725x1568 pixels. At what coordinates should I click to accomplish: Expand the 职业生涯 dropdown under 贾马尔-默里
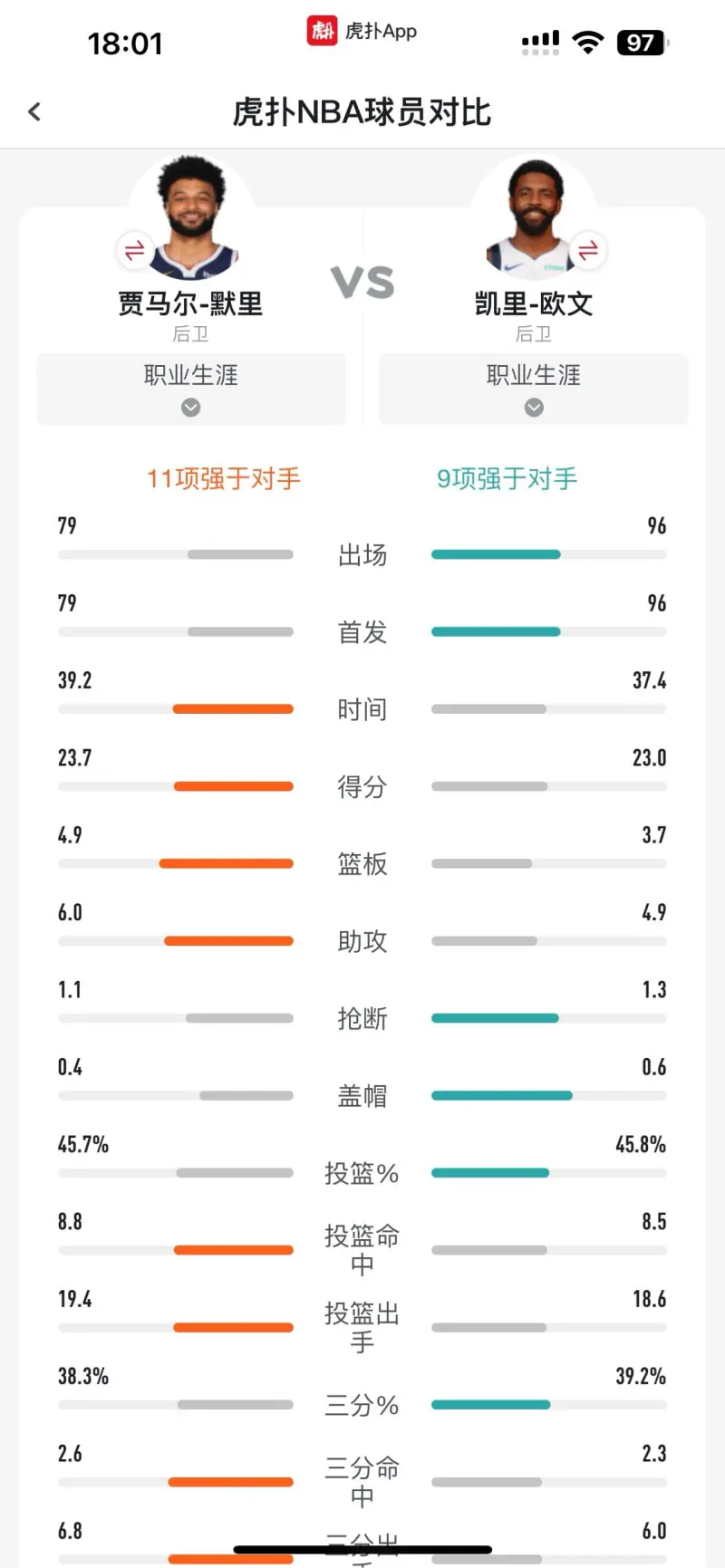pyautogui.click(x=191, y=389)
